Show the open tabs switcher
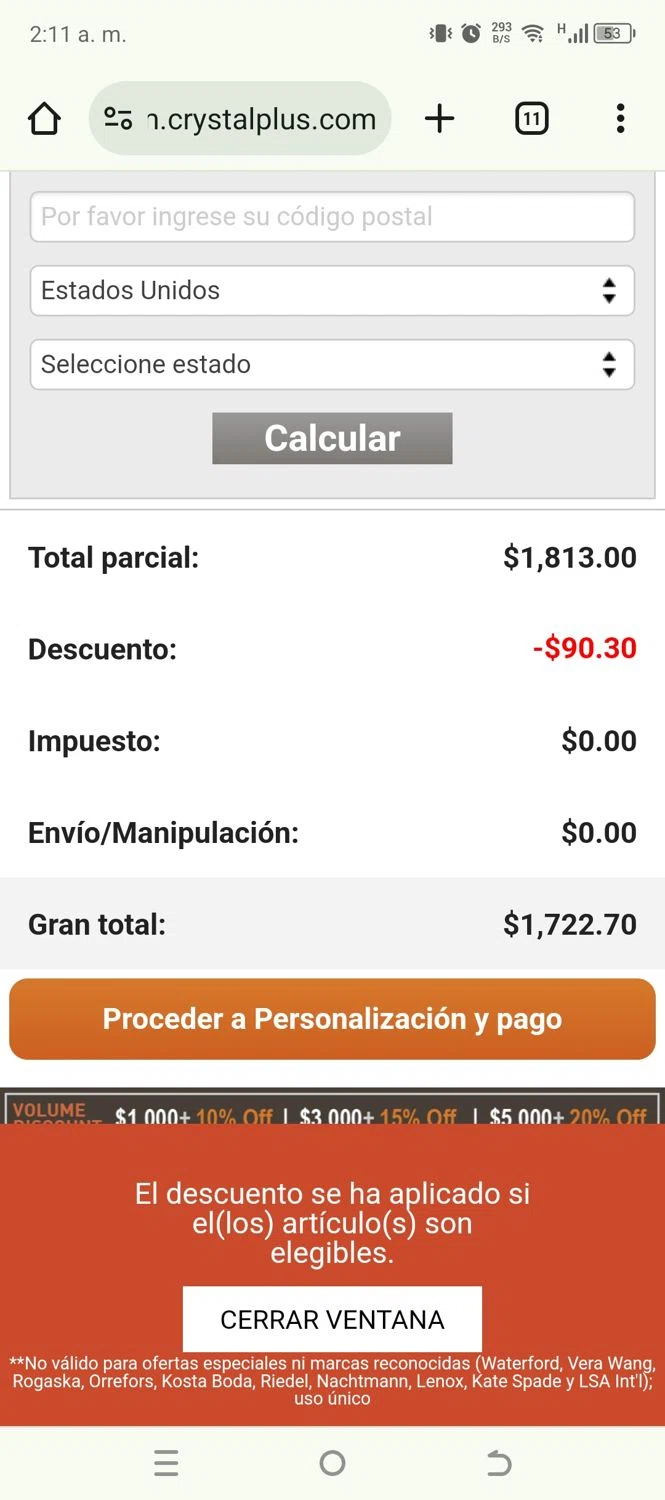The width and height of the screenshot is (665, 1500). (x=531, y=120)
